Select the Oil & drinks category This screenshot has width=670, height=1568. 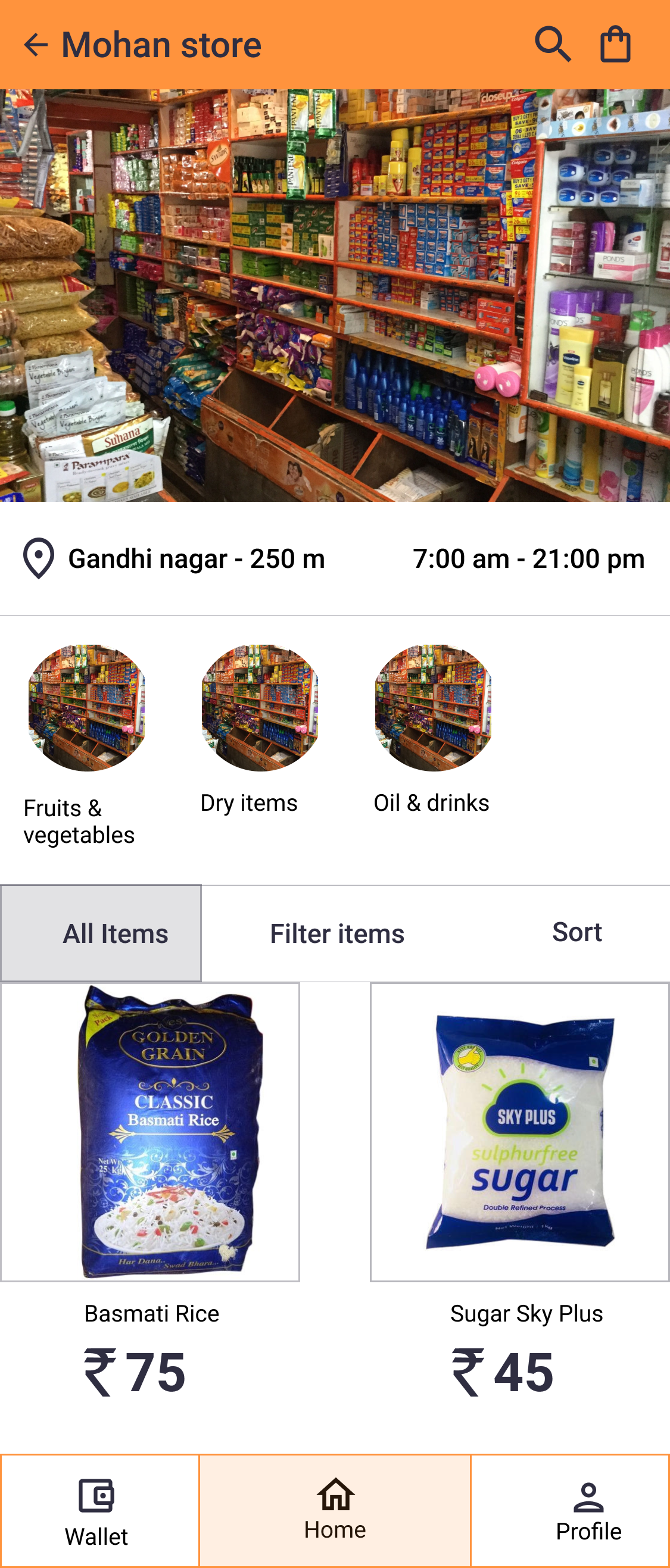pyautogui.click(x=432, y=708)
